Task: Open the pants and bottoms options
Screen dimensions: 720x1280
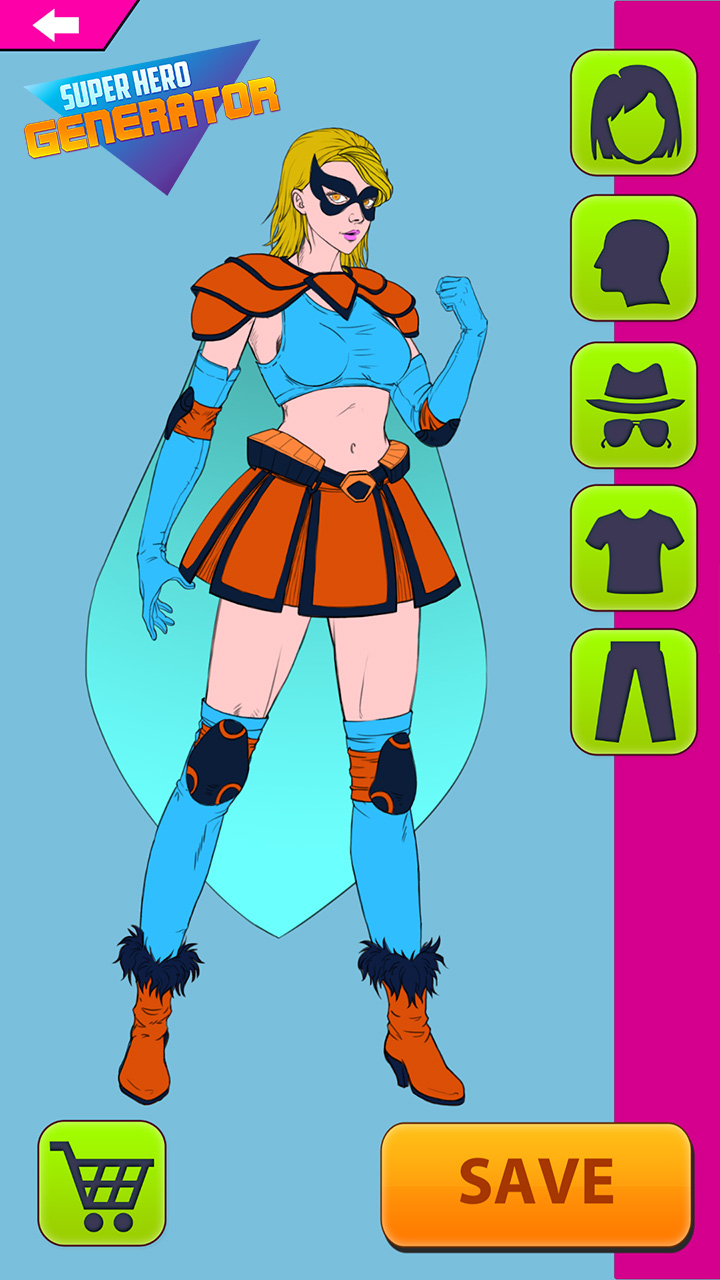Action: pyautogui.click(x=634, y=692)
